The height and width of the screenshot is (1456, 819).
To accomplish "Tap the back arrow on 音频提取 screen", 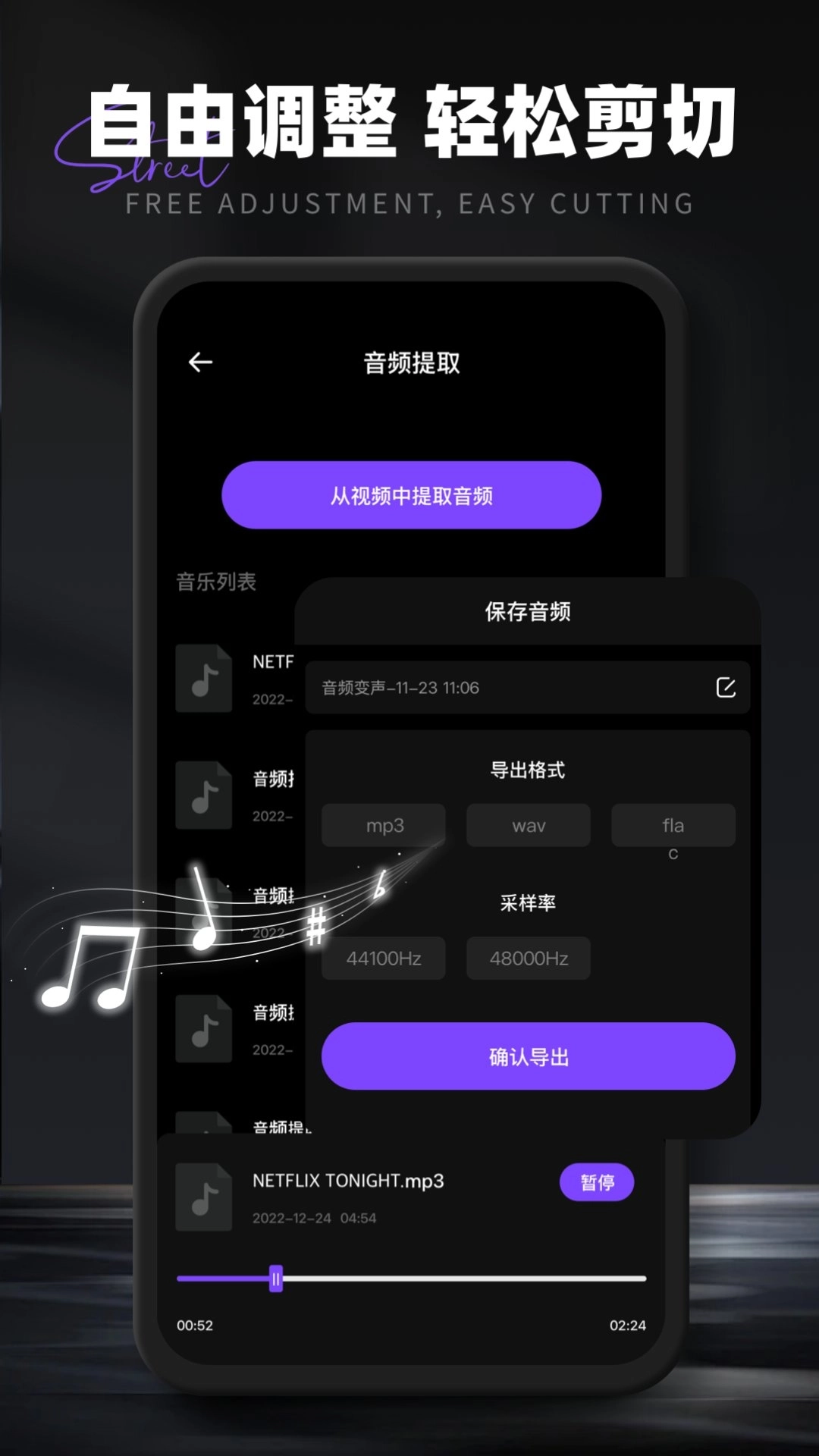I will pos(199,362).
